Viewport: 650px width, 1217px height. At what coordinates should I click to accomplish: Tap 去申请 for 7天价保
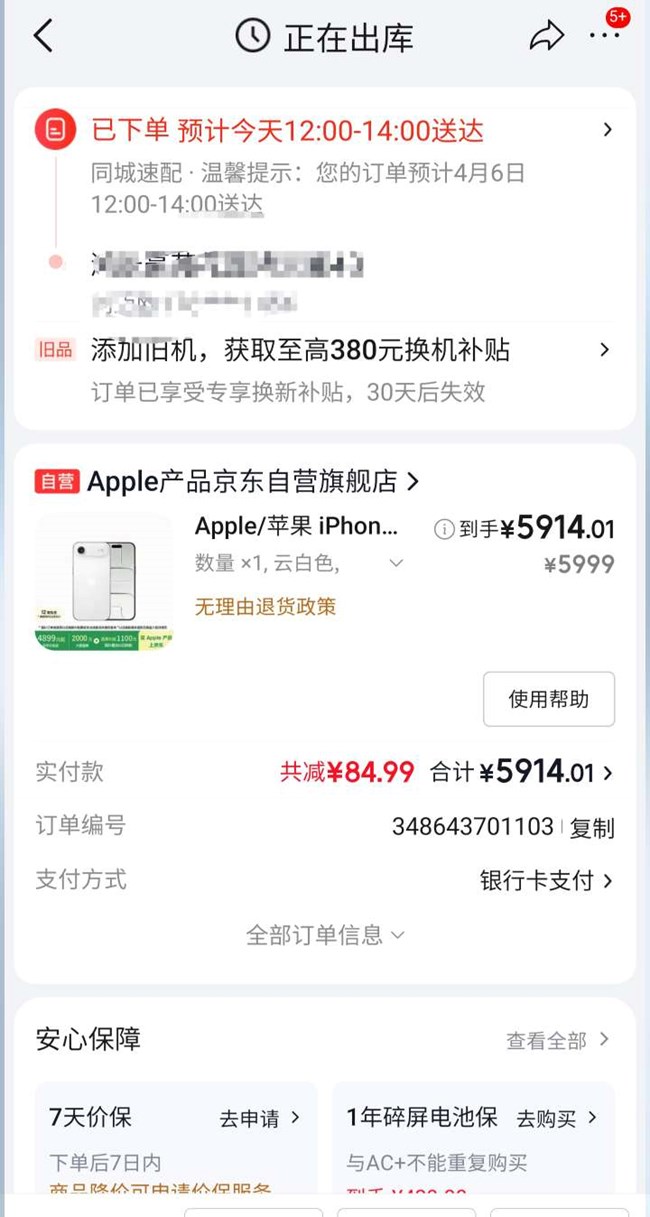pyautogui.click(x=259, y=1118)
